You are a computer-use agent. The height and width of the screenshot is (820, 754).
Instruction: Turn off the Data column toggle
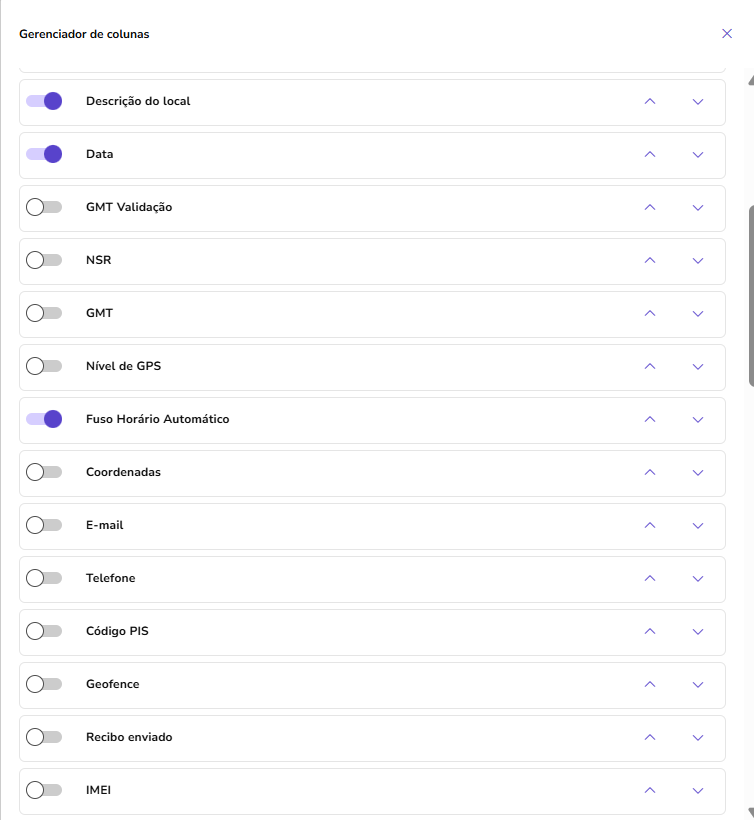(44, 154)
